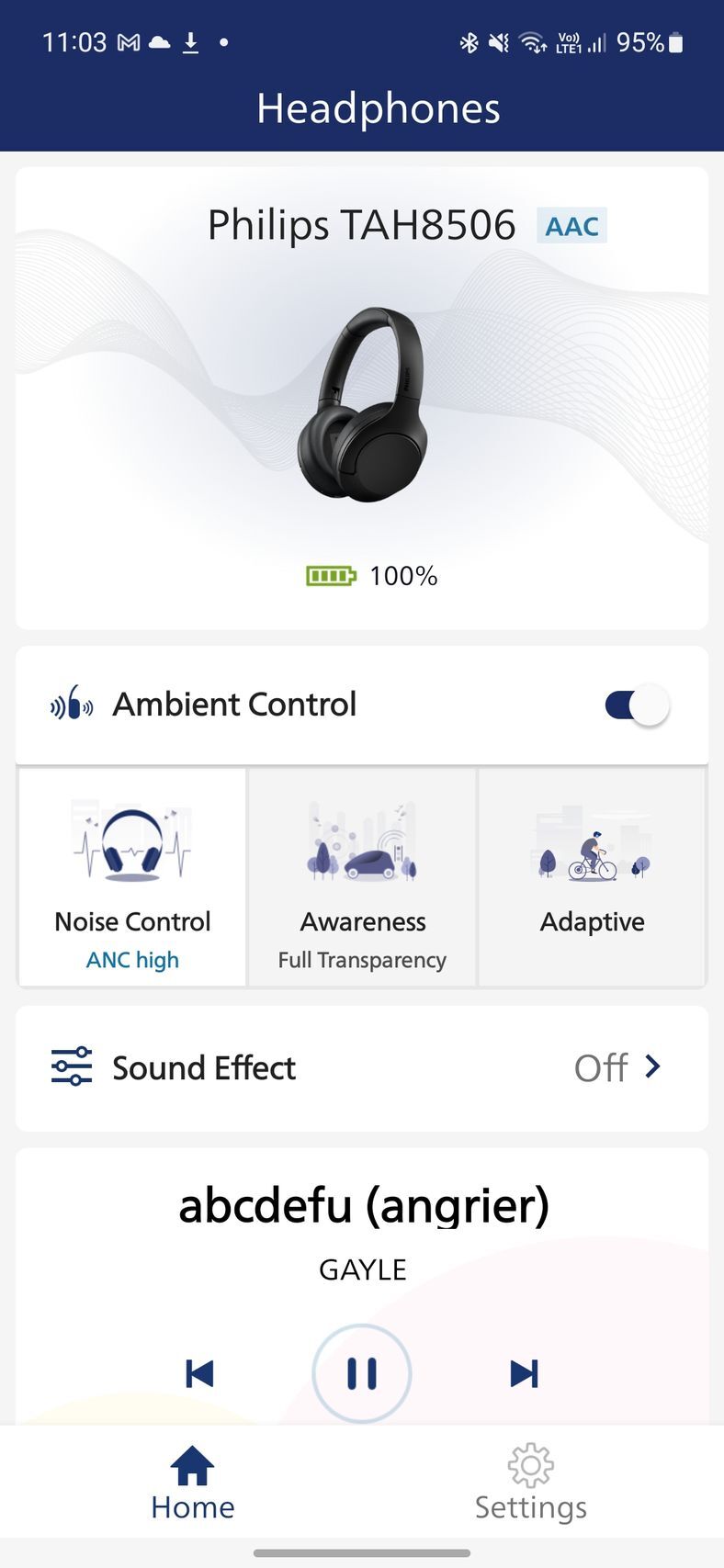This screenshot has width=724, height=1568.
Task: Open the Sound Effect settings via chevron
Action: coord(653,1067)
